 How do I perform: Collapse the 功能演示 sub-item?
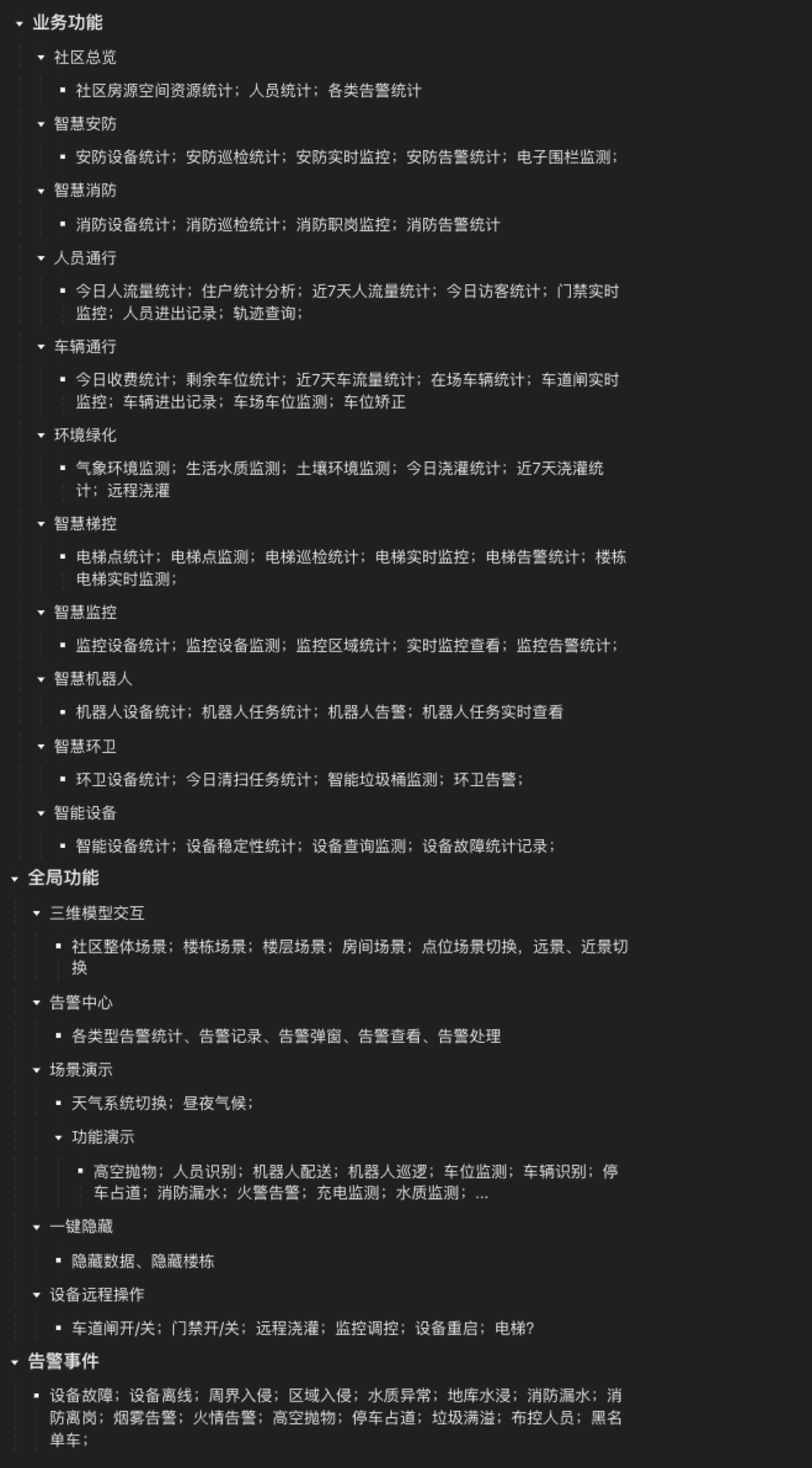[59, 1138]
